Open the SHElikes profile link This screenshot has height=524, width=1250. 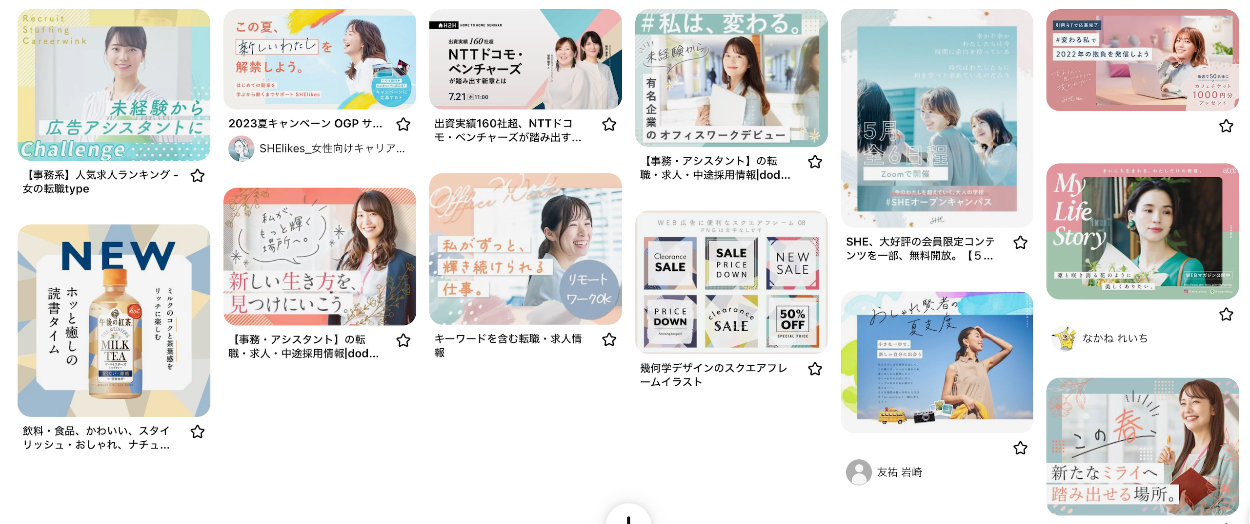pos(318,148)
